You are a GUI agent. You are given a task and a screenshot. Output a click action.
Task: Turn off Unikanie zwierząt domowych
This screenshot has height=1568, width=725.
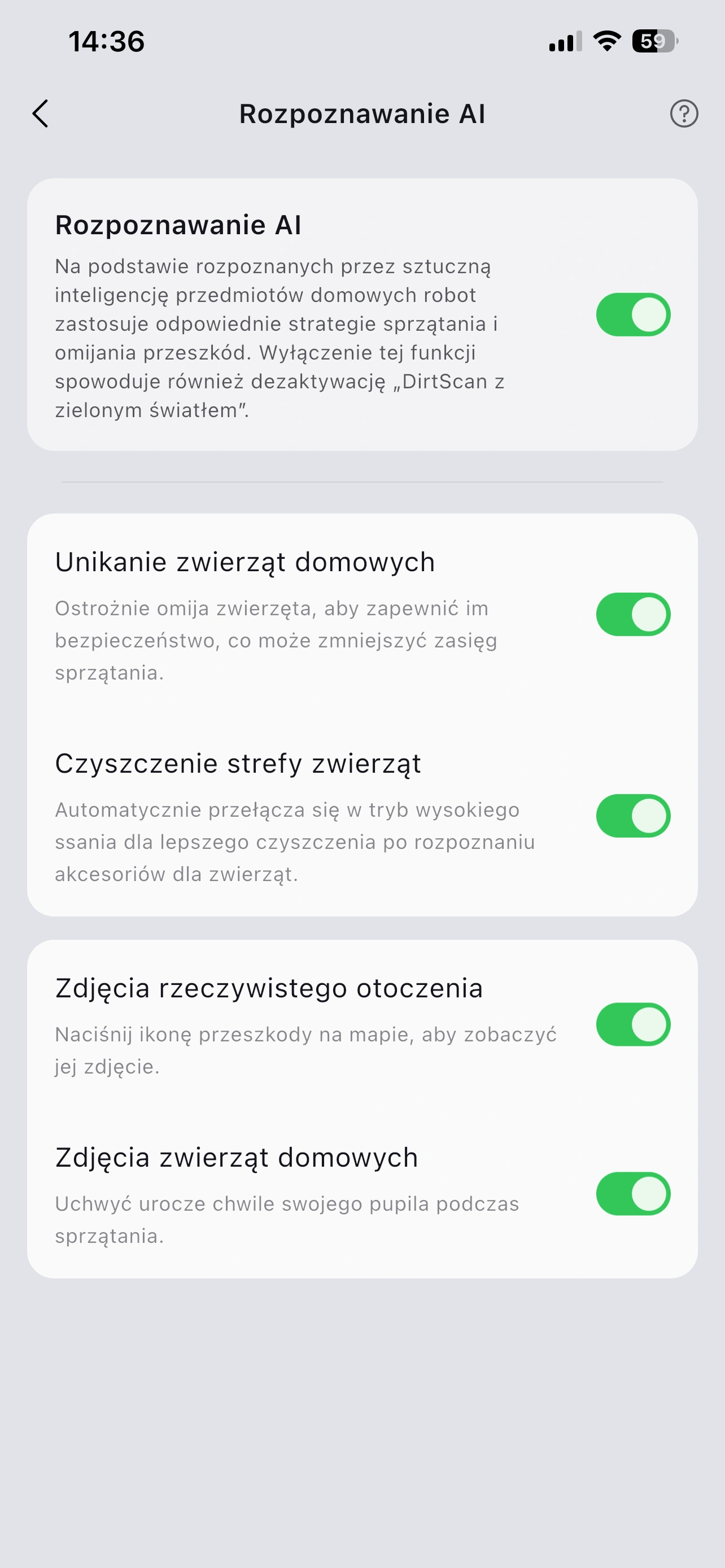[x=632, y=615]
